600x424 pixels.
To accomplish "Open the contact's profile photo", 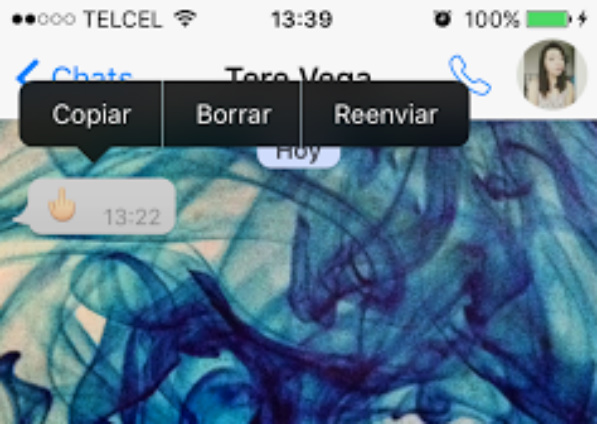I will (x=551, y=74).
